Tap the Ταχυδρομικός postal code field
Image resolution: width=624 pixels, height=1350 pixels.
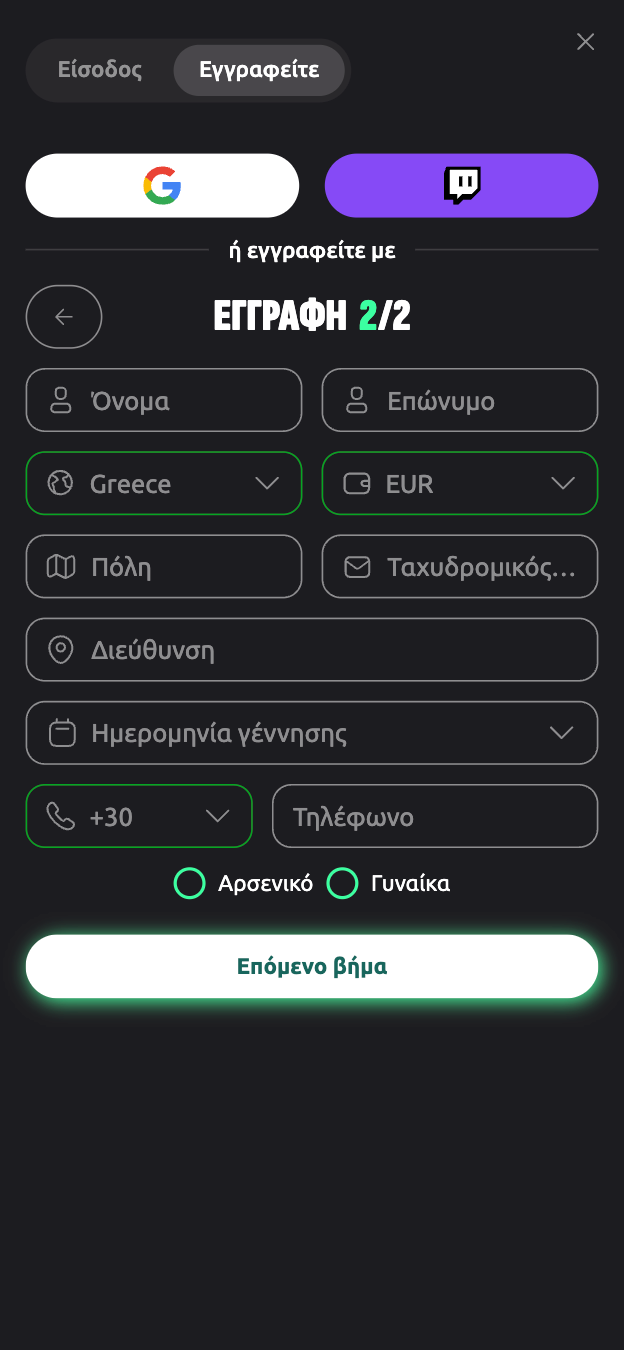coord(460,567)
